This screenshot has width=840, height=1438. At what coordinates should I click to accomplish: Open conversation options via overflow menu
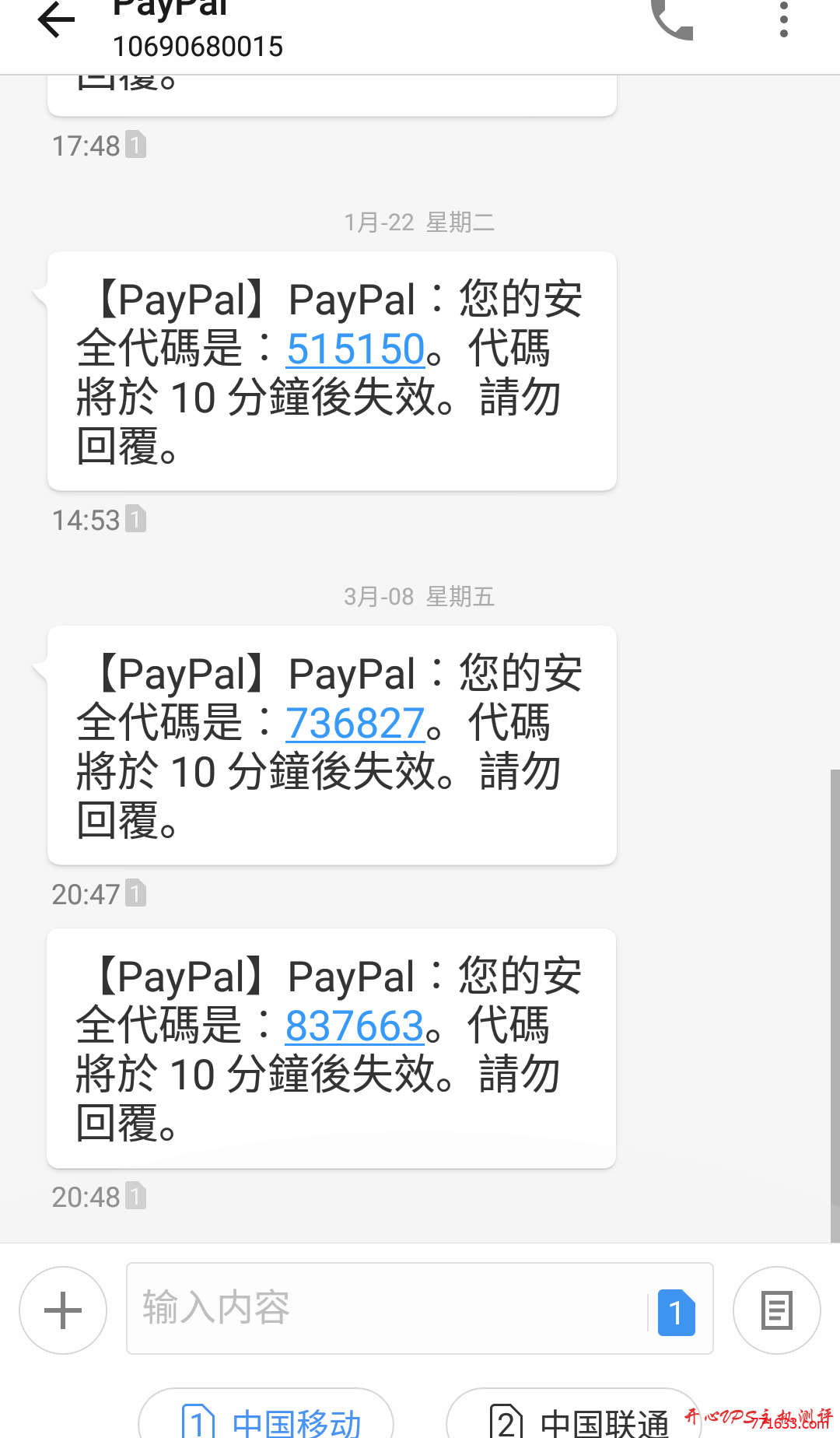[783, 22]
